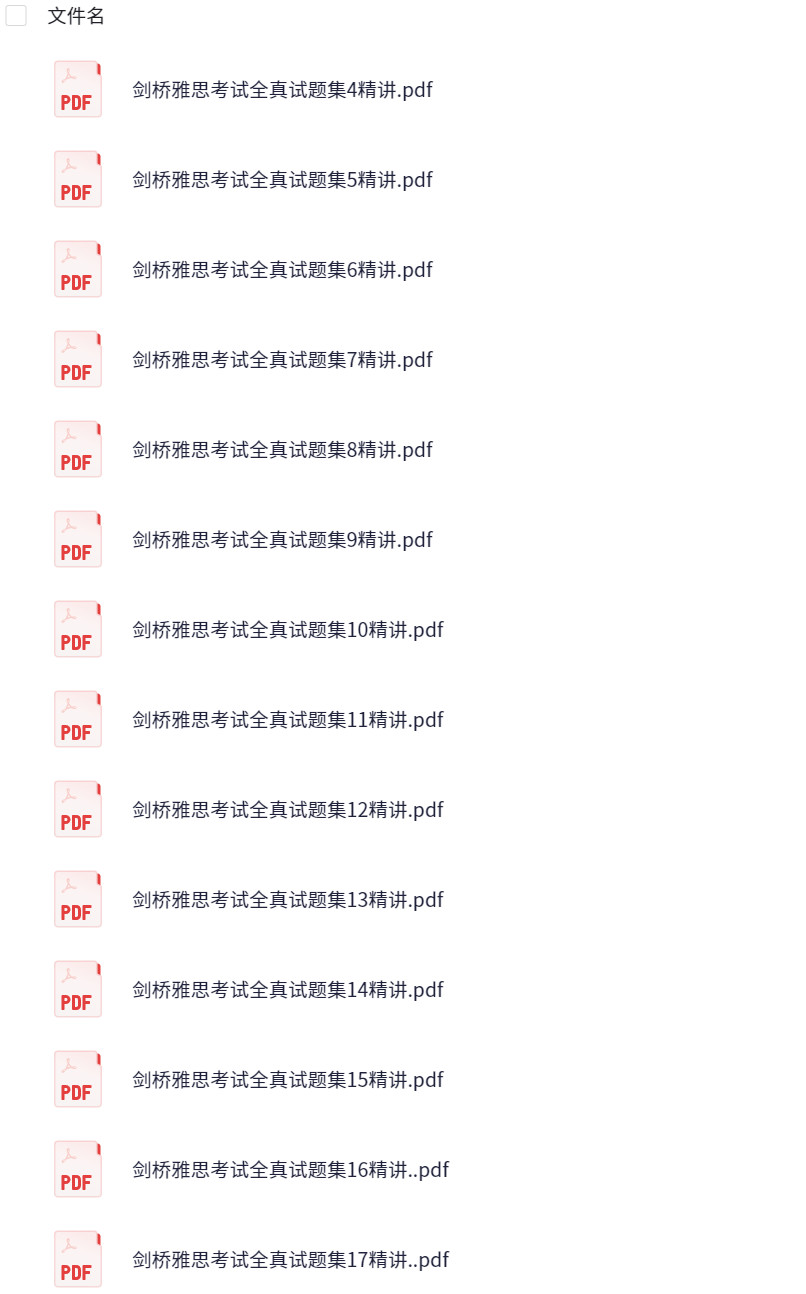Open 剑桥雅思考试全真试题集6精讲.pdf

coord(282,270)
